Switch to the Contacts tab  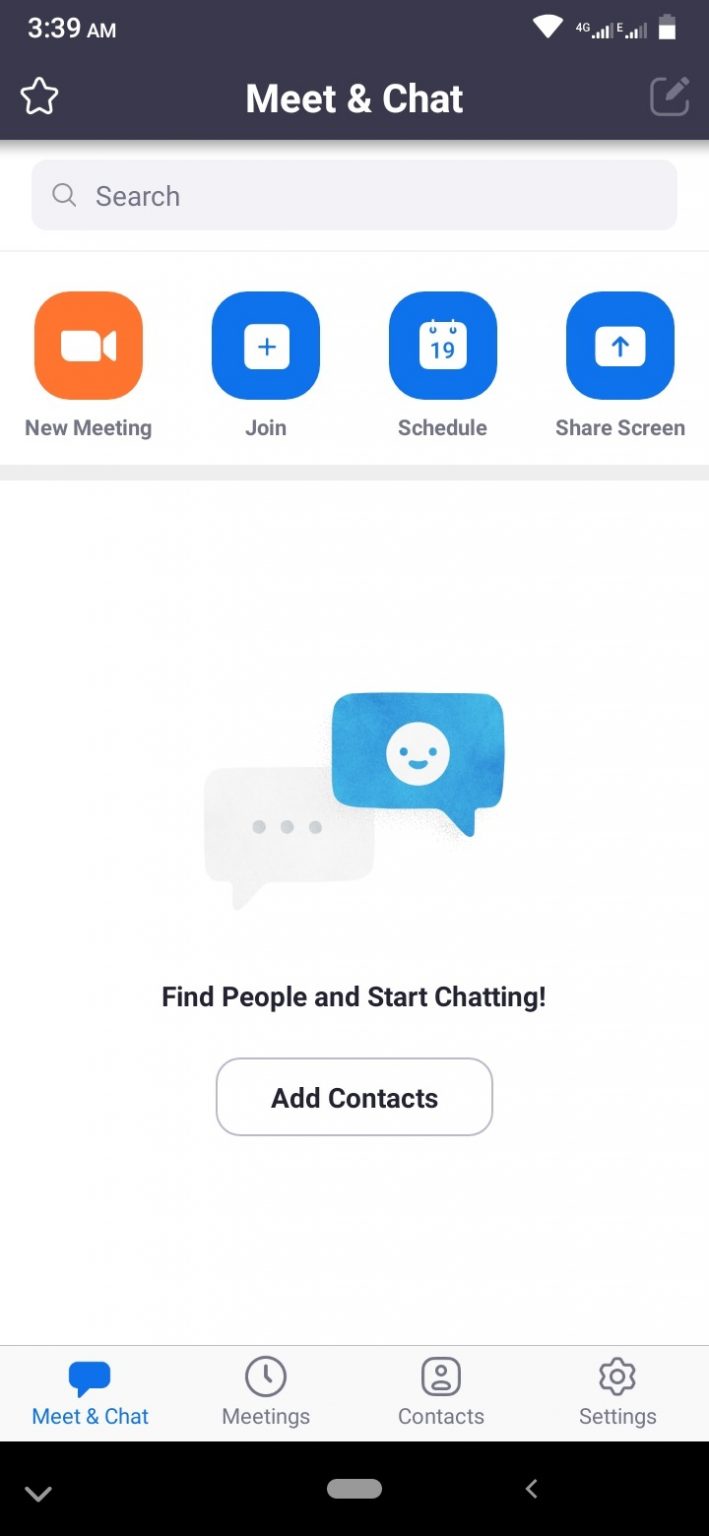click(441, 1392)
